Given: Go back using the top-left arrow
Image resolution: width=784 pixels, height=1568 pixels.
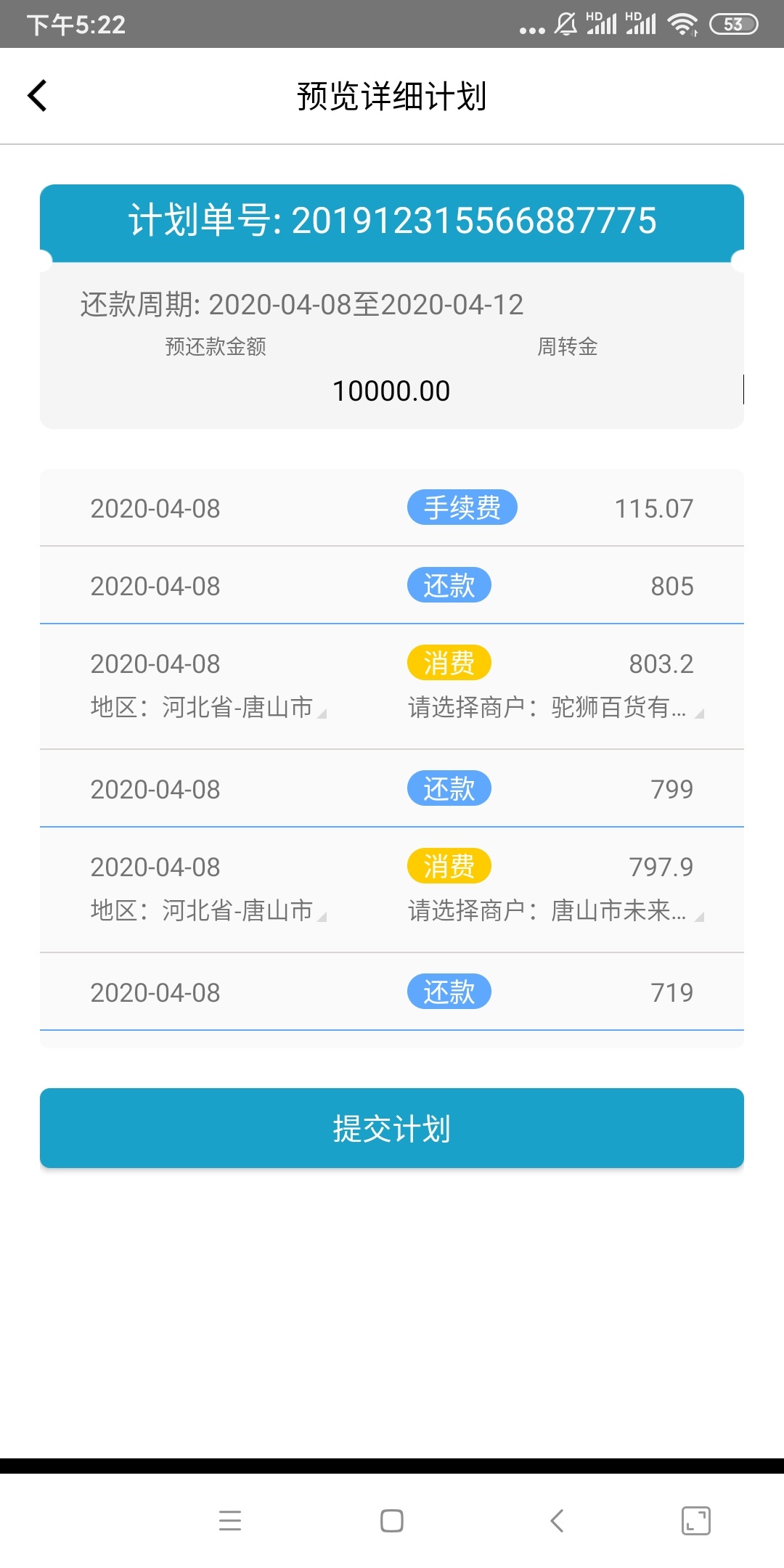Looking at the screenshot, I should click(38, 96).
